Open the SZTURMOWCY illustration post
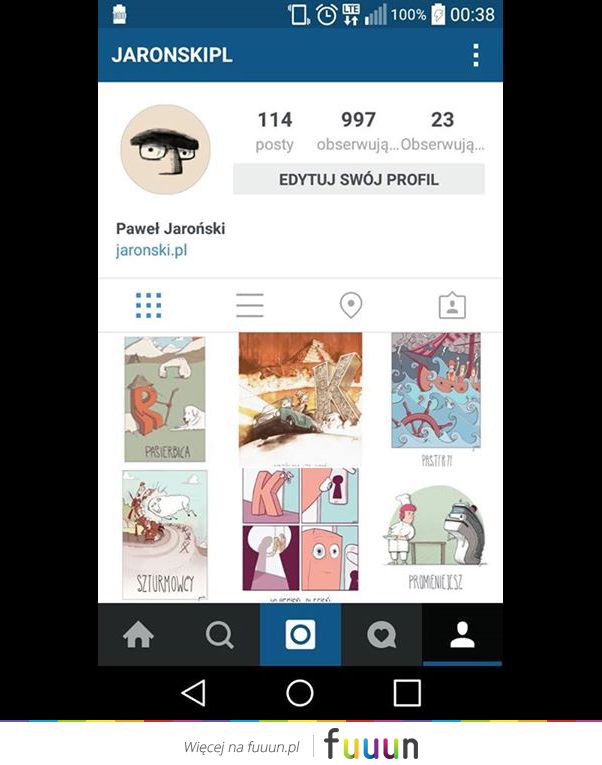Viewport: 602px width, 765px height. [165, 535]
